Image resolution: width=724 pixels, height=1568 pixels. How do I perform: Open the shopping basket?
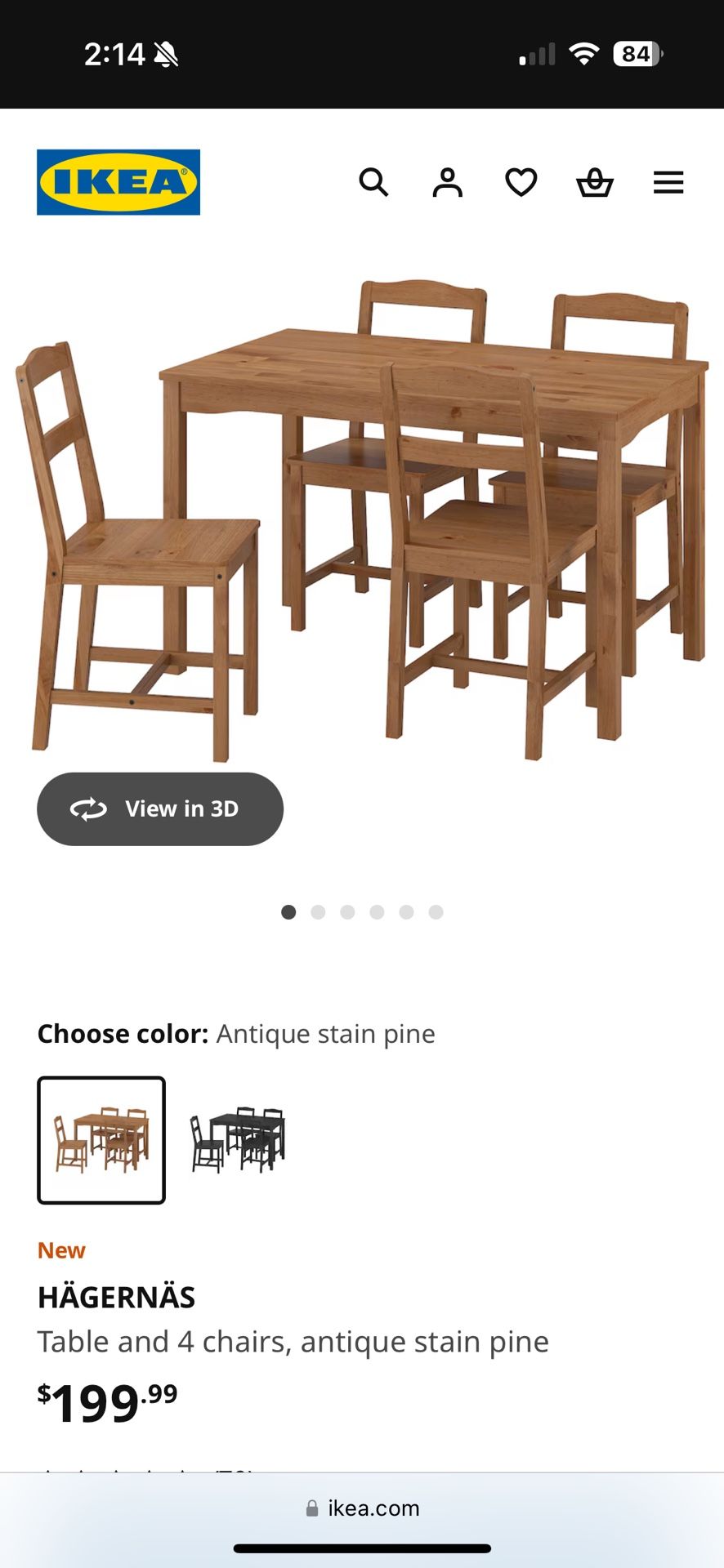(x=594, y=182)
